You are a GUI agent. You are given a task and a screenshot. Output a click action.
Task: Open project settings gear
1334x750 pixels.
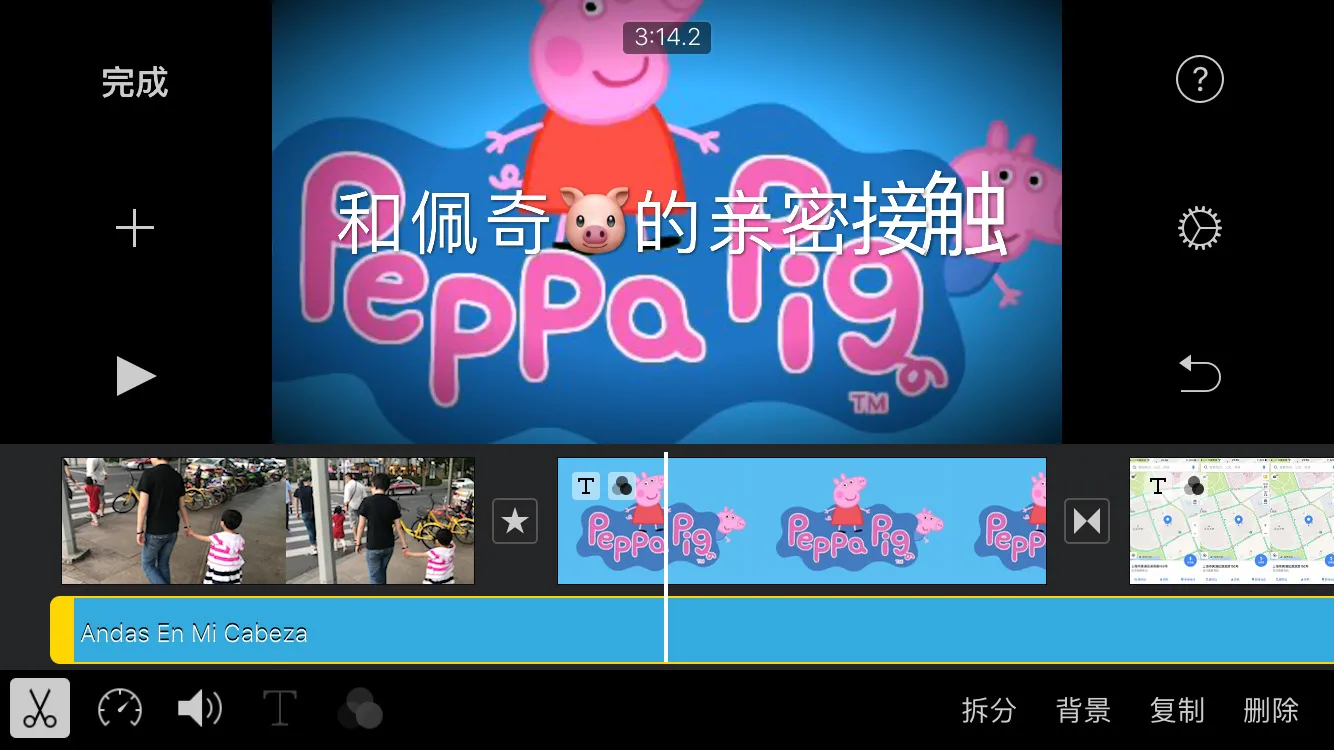pos(1199,229)
